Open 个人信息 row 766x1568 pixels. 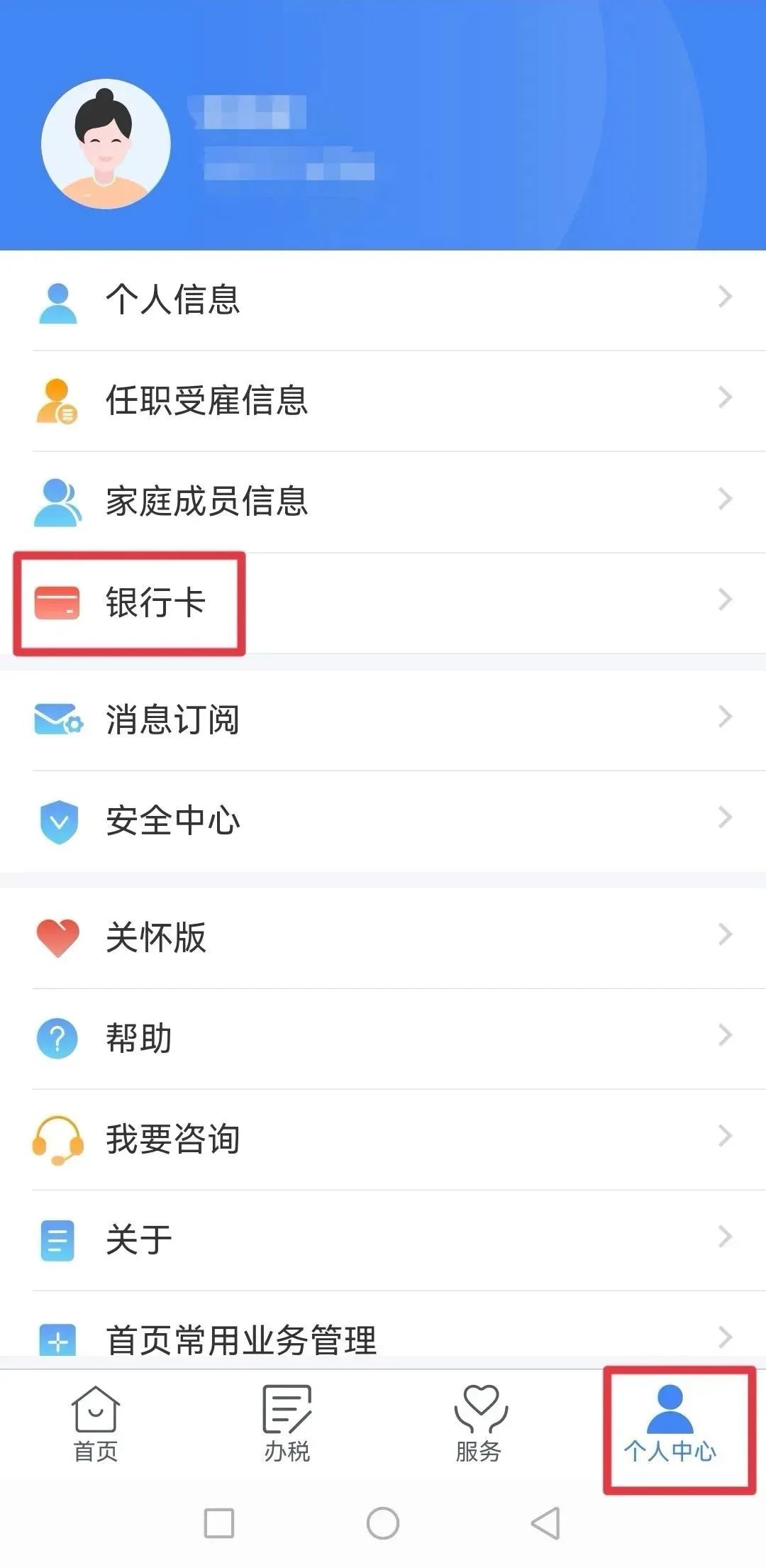[383, 299]
